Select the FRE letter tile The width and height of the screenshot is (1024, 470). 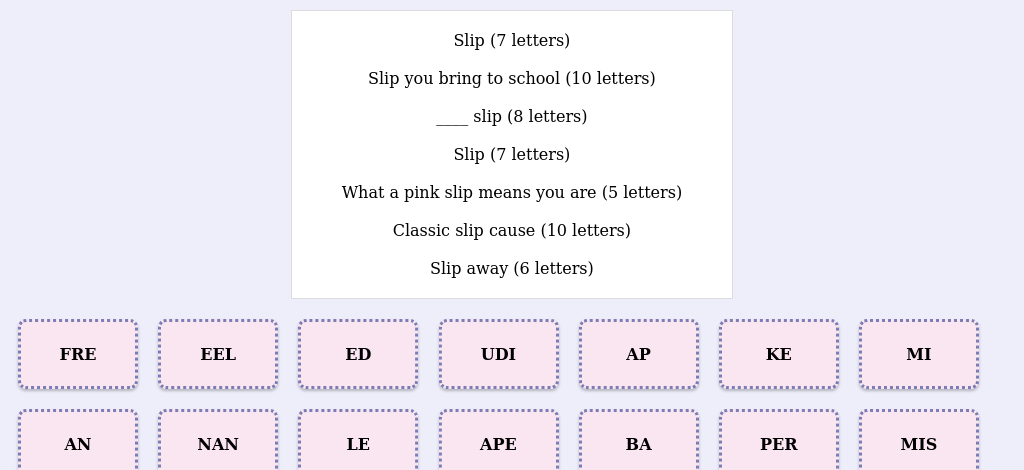click(x=78, y=354)
